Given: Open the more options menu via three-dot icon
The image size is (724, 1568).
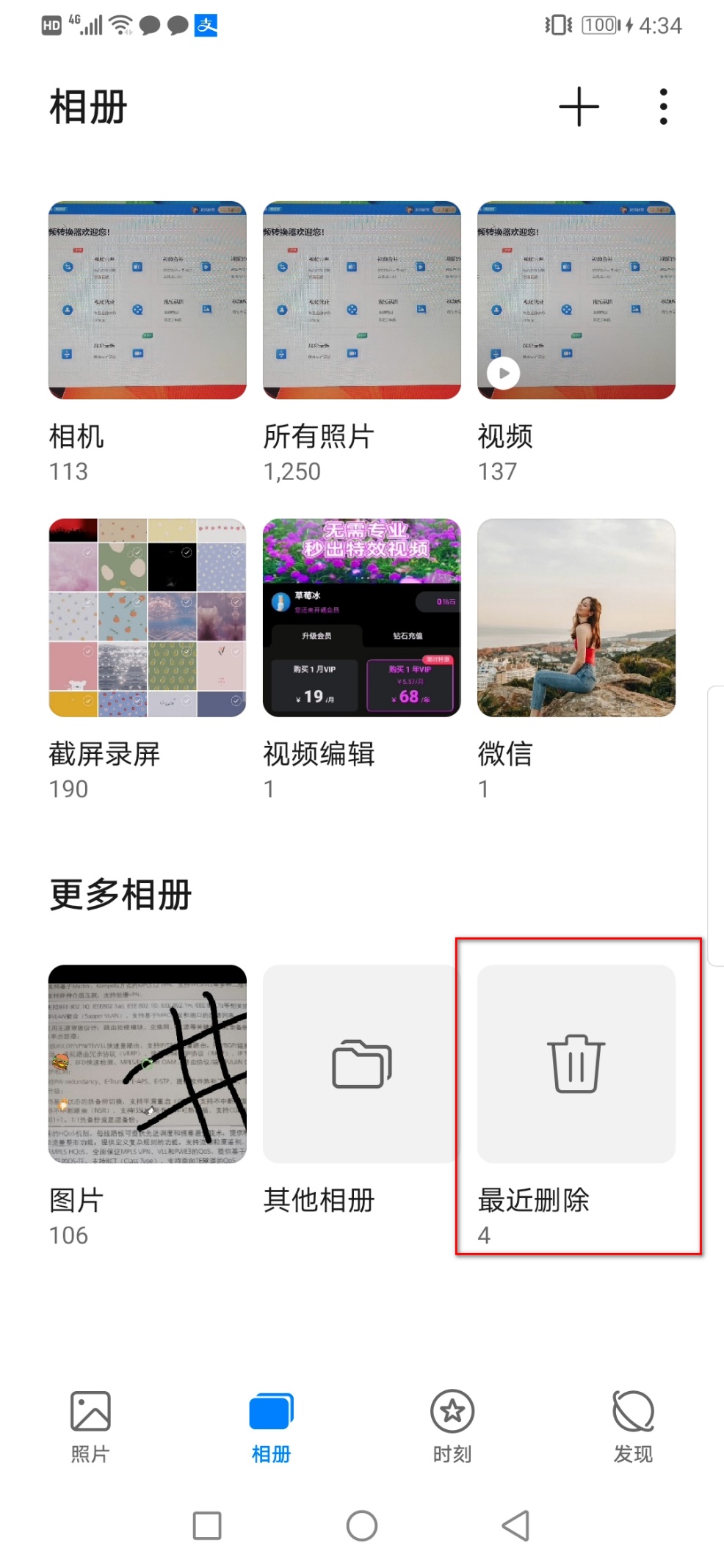Looking at the screenshot, I should tap(662, 106).
